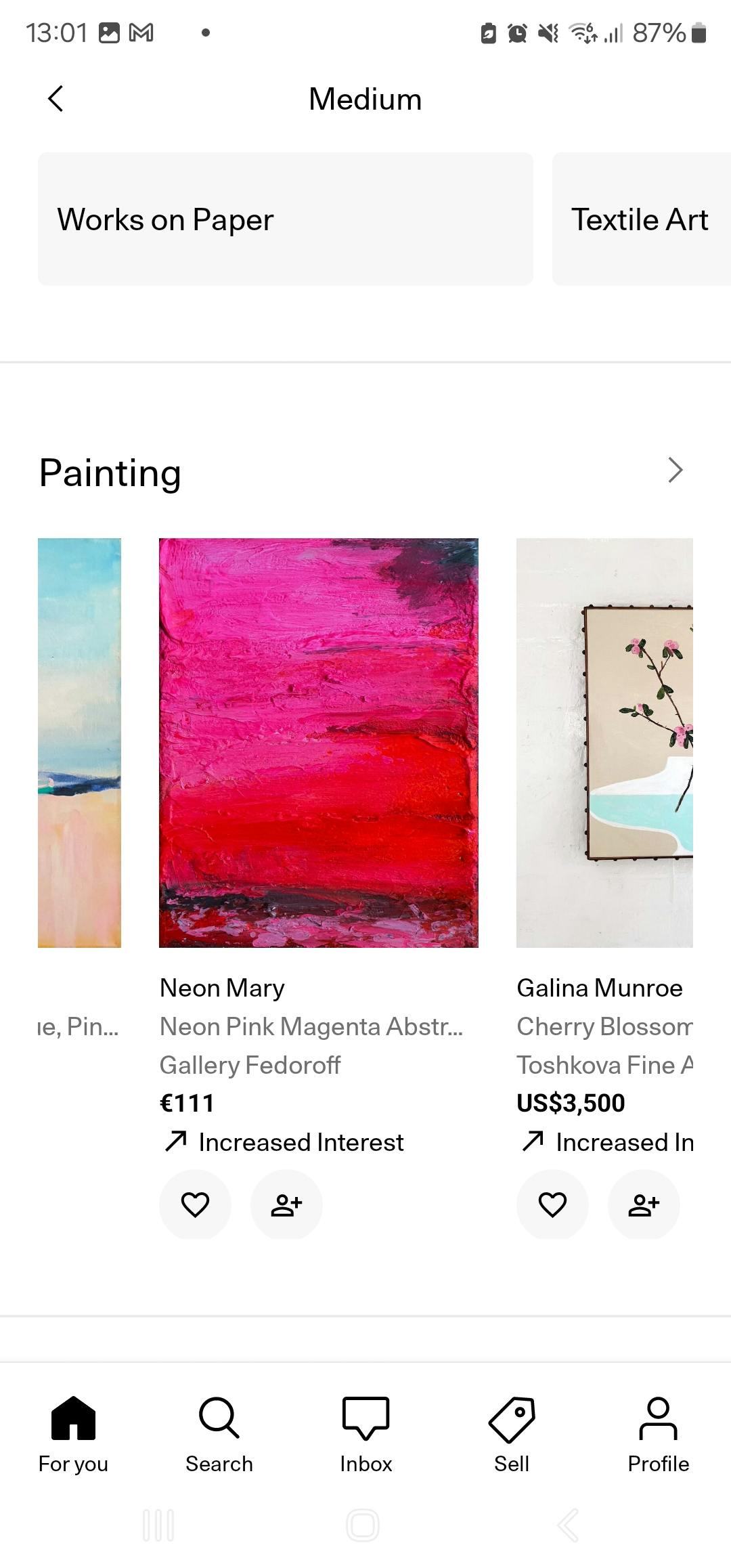The width and height of the screenshot is (731, 1568).
Task: Expand the Painting section with the chevron
Action: [x=675, y=471]
